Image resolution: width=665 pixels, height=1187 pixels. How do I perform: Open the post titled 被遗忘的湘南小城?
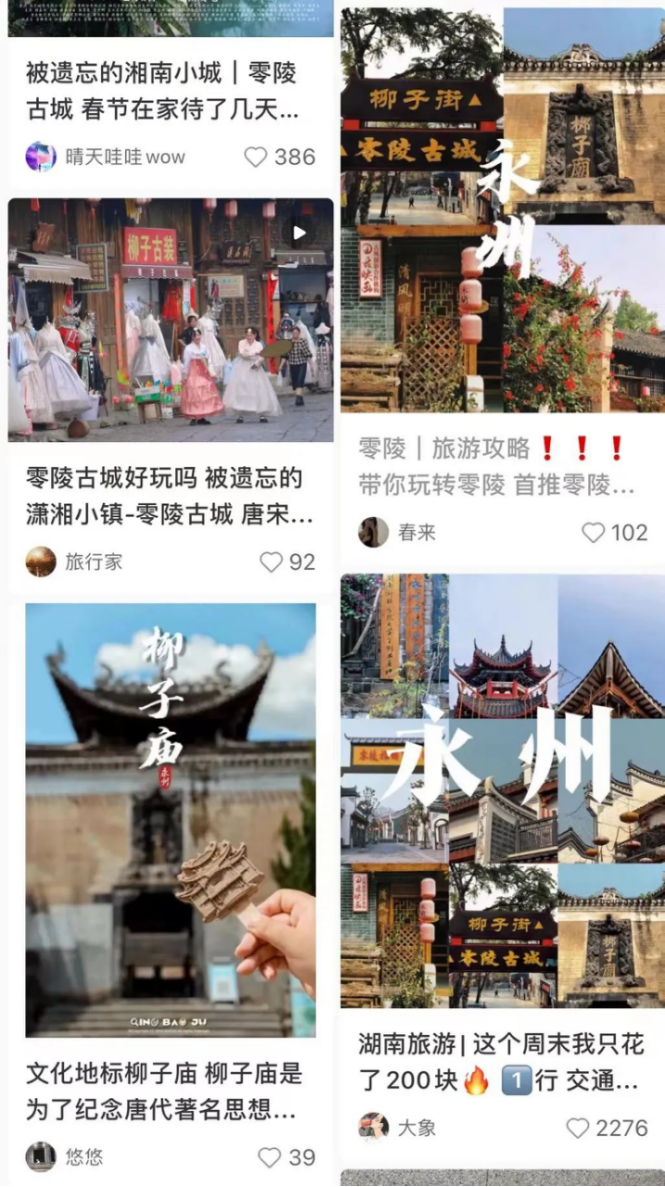click(162, 90)
